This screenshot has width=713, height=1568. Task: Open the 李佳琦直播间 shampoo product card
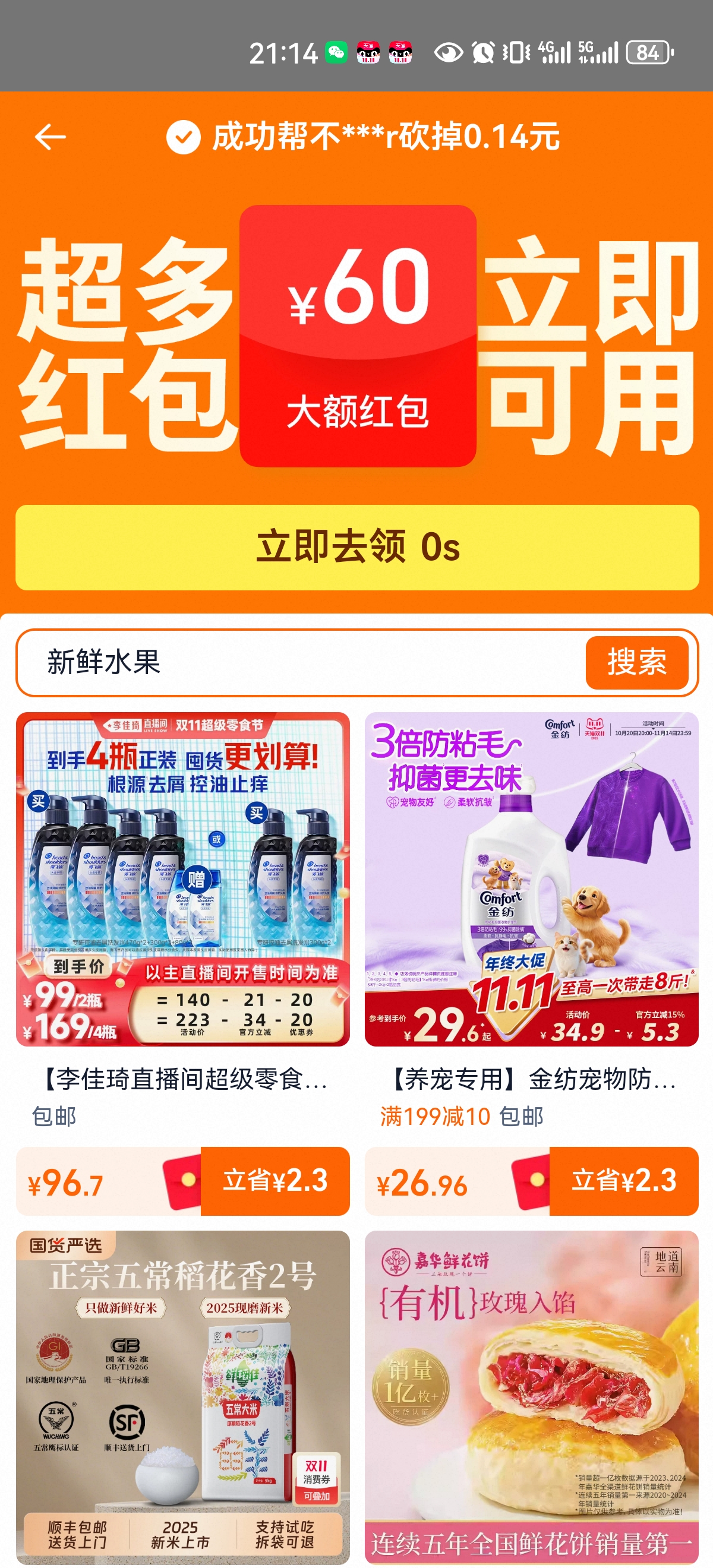click(x=182, y=880)
